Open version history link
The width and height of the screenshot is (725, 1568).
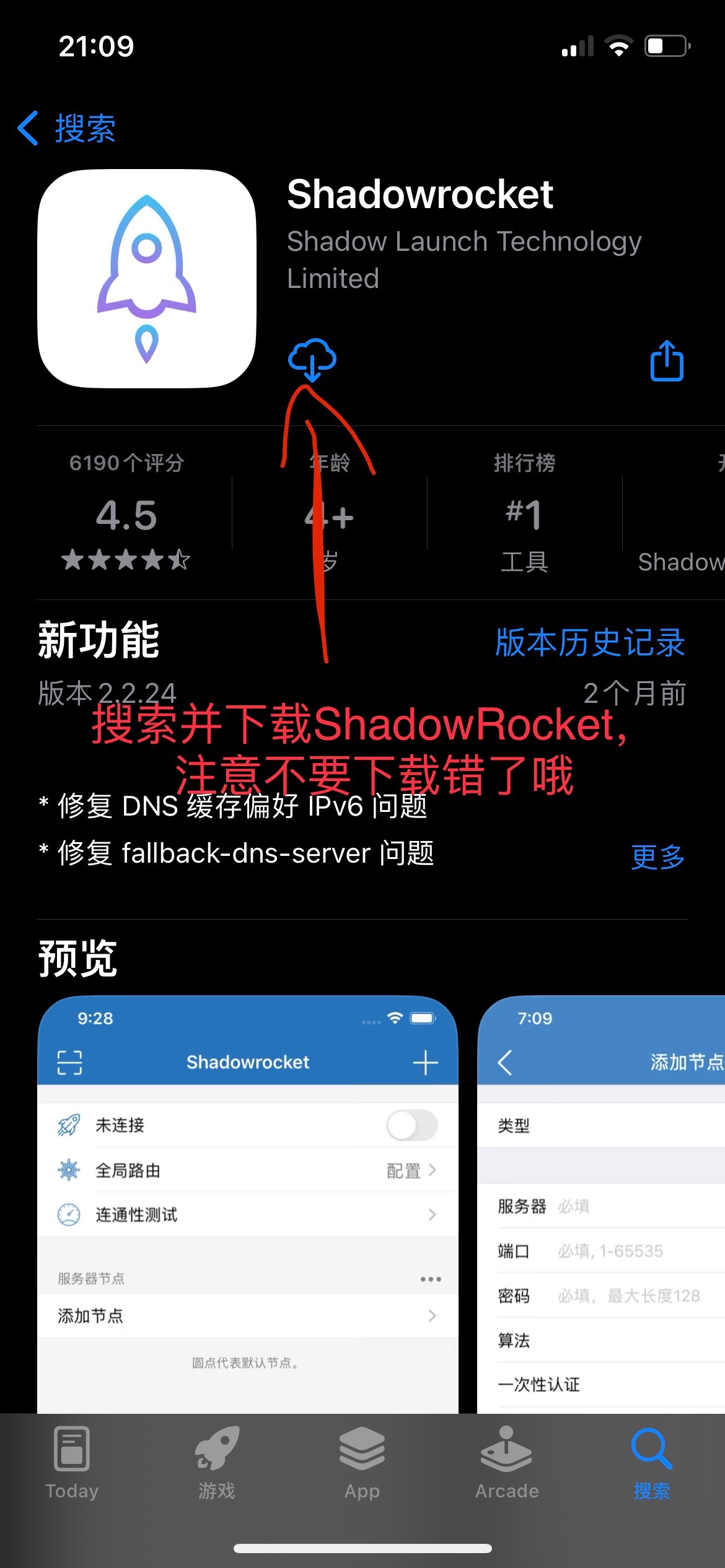pos(590,643)
